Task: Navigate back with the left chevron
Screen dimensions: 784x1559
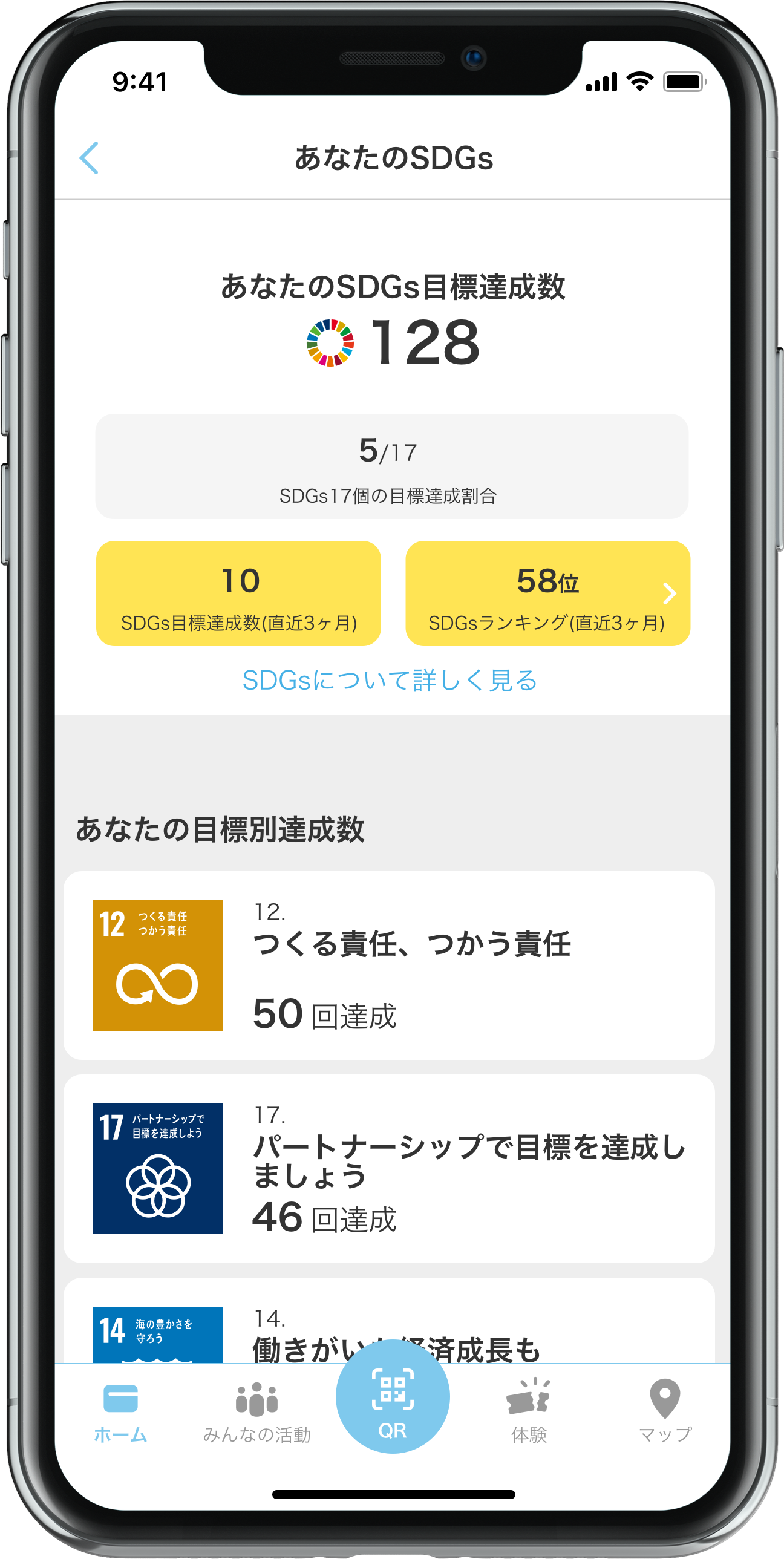Action: click(x=90, y=157)
